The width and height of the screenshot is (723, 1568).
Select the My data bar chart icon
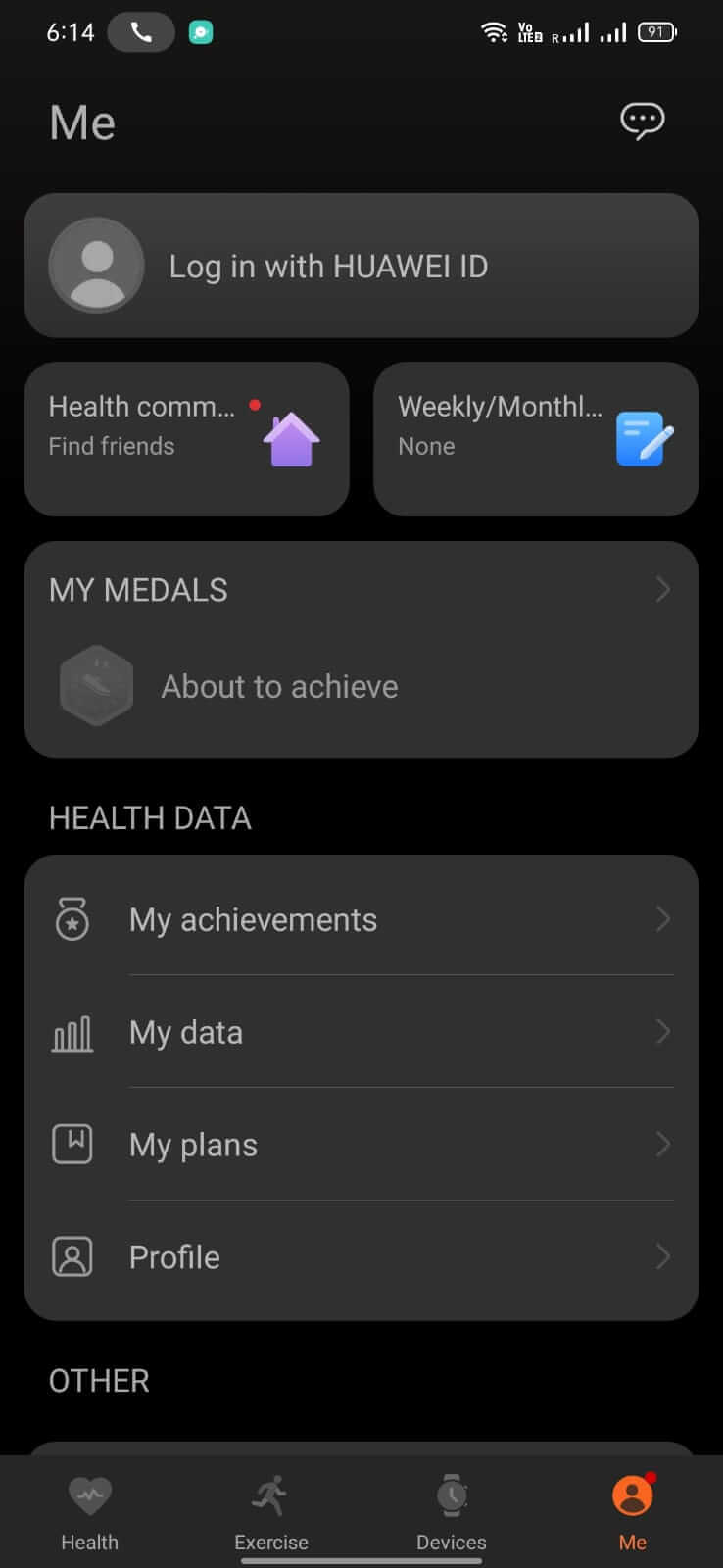pyautogui.click(x=72, y=1032)
